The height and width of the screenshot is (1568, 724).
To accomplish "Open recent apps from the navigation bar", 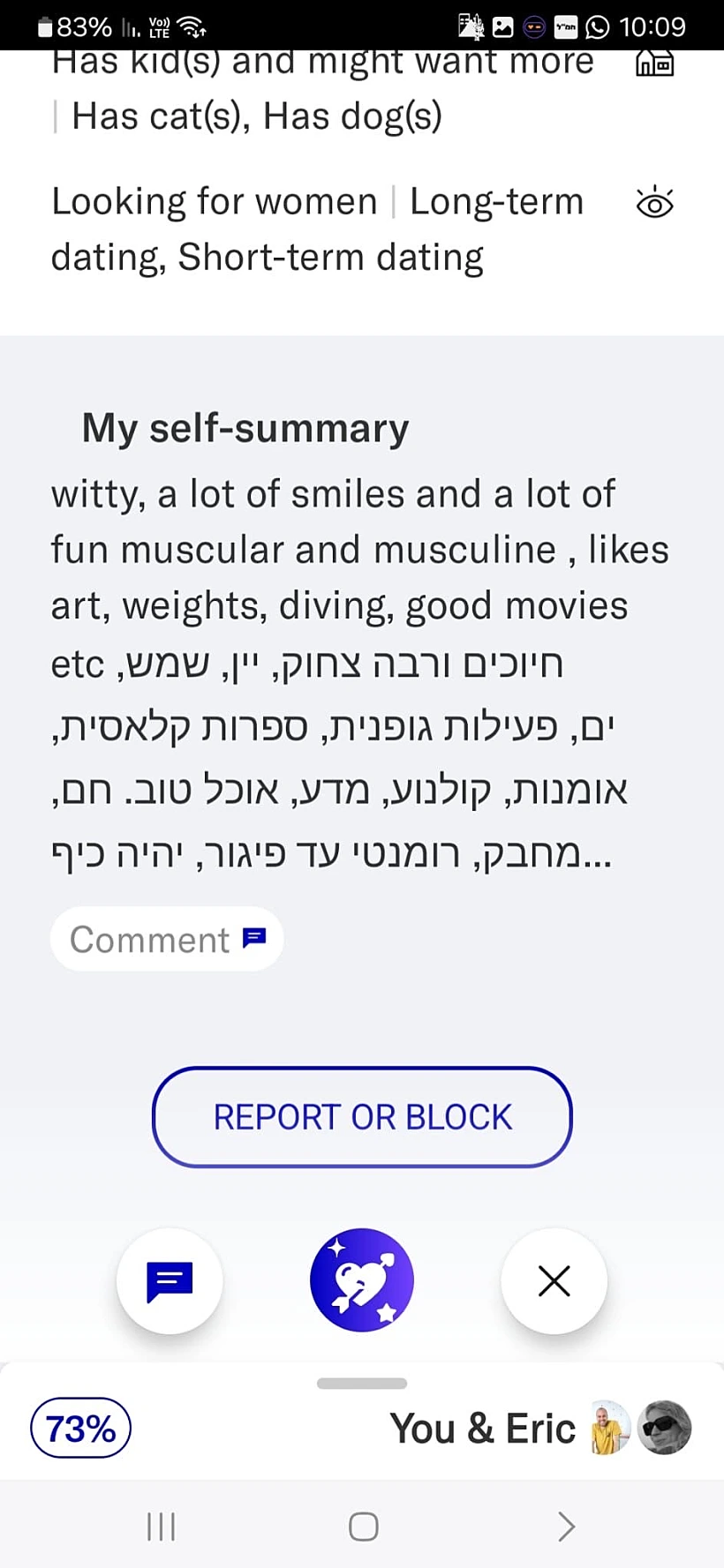I will tap(161, 1526).
